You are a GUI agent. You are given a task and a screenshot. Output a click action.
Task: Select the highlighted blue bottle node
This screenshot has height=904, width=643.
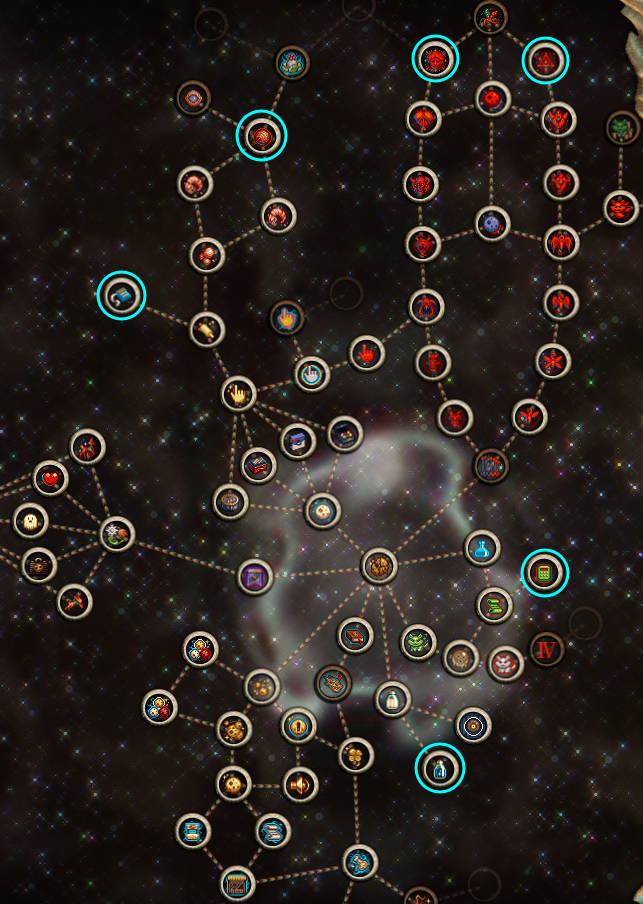click(x=440, y=768)
